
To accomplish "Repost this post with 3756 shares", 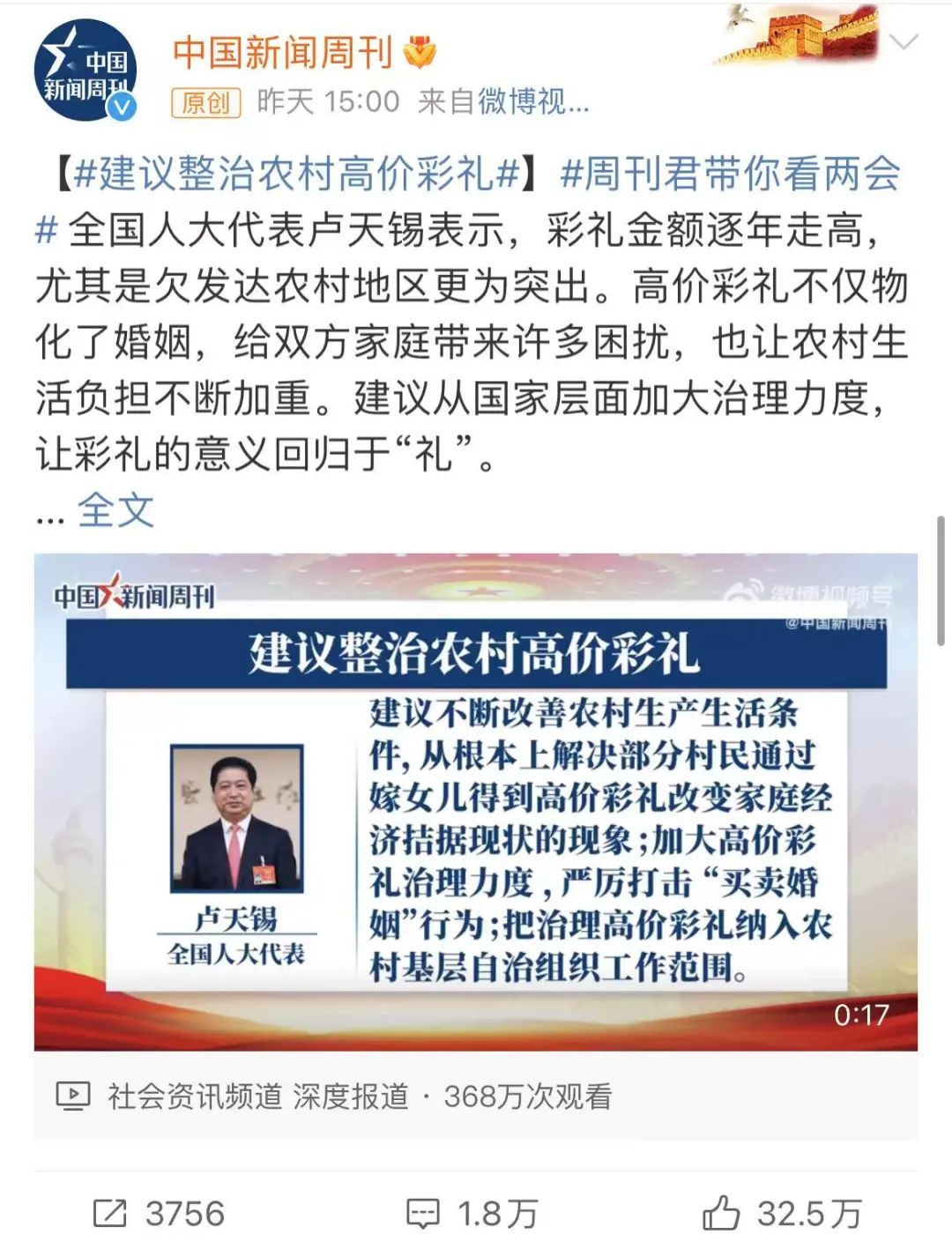I will pos(160,1214).
